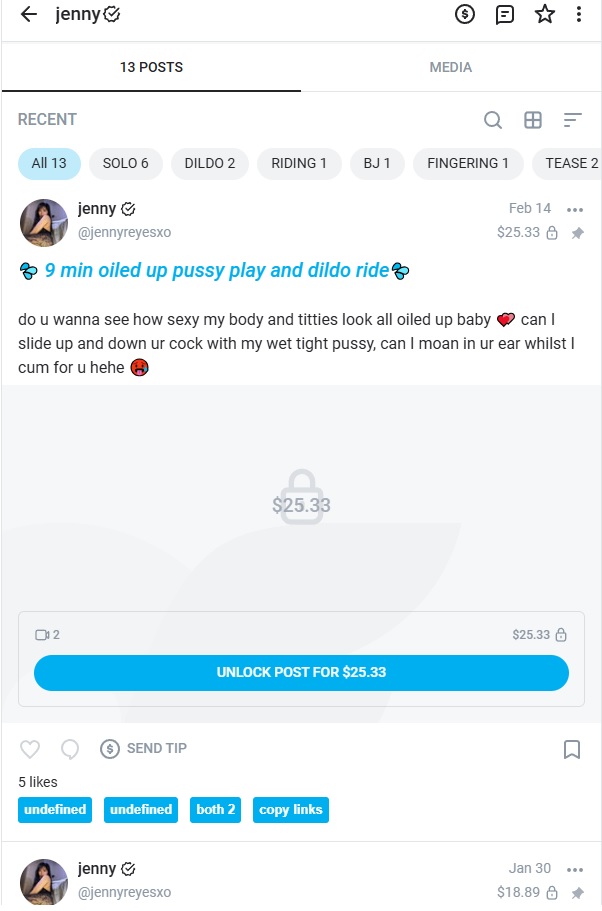
Task: Comment on the Feb 14 post
Action: pos(70,749)
